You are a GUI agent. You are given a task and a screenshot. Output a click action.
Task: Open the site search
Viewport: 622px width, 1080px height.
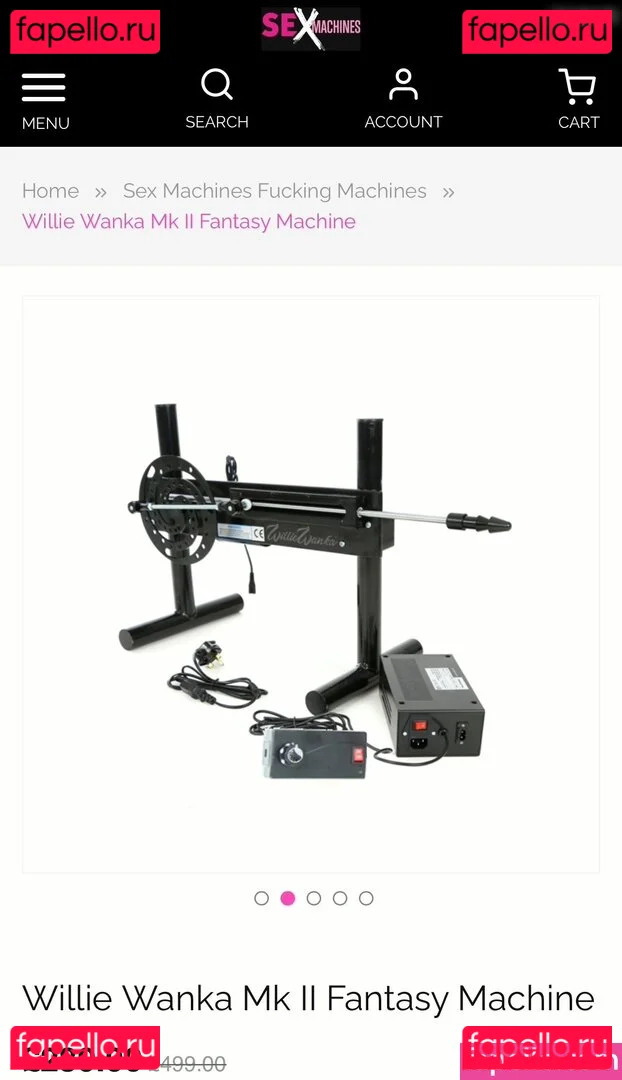pos(217,98)
